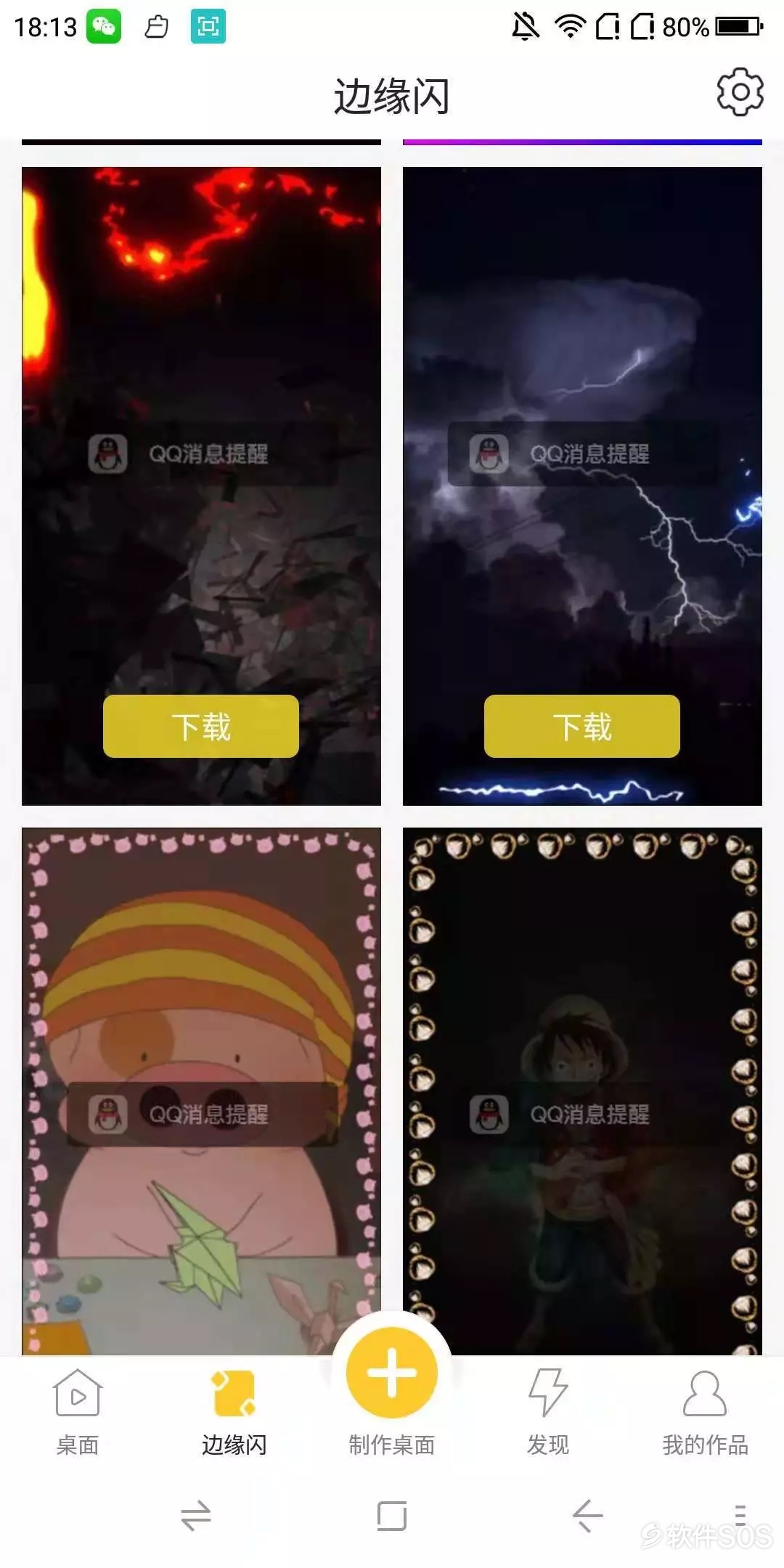Open the pink pig striped-hat edge effect
784x1568 pixels.
[201, 1089]
